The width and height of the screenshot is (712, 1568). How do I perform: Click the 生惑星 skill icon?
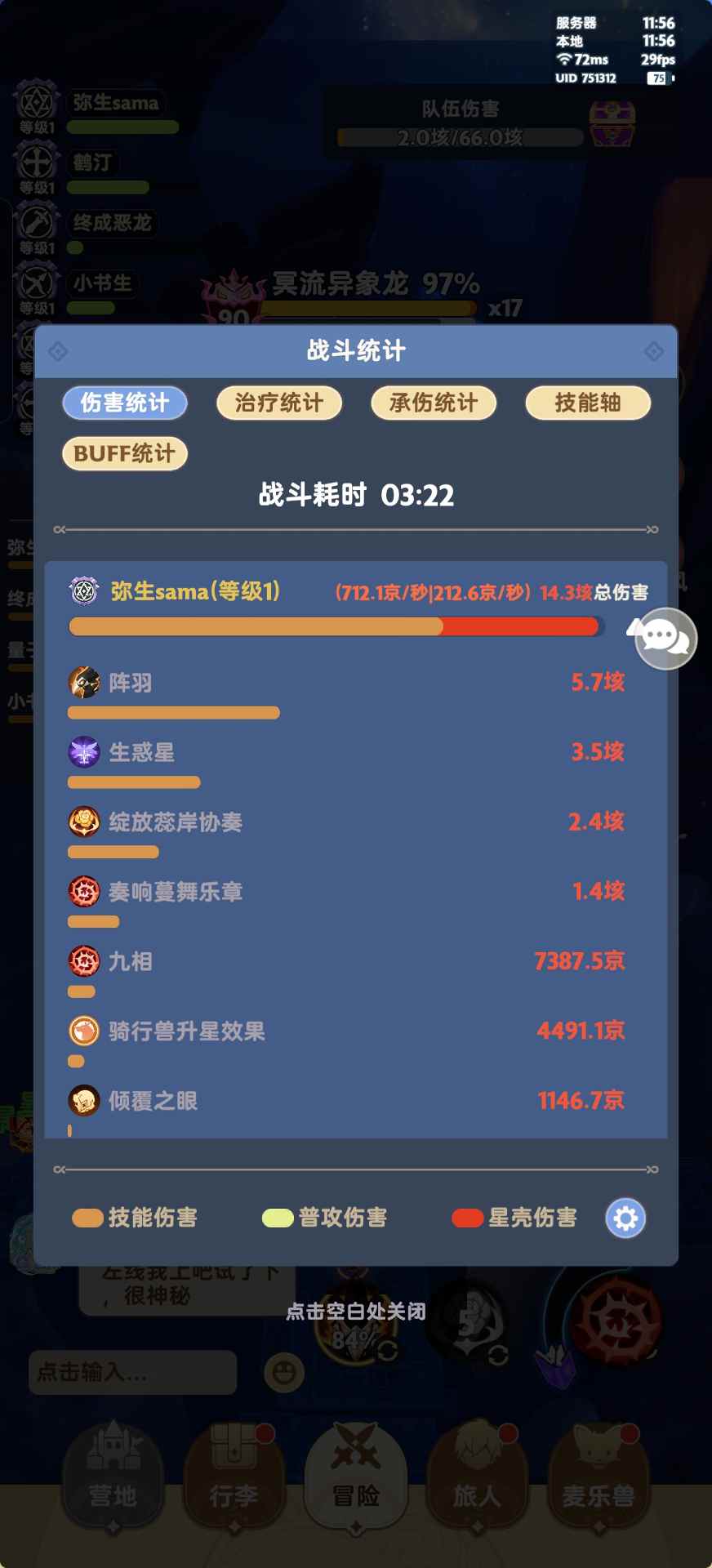82,753
